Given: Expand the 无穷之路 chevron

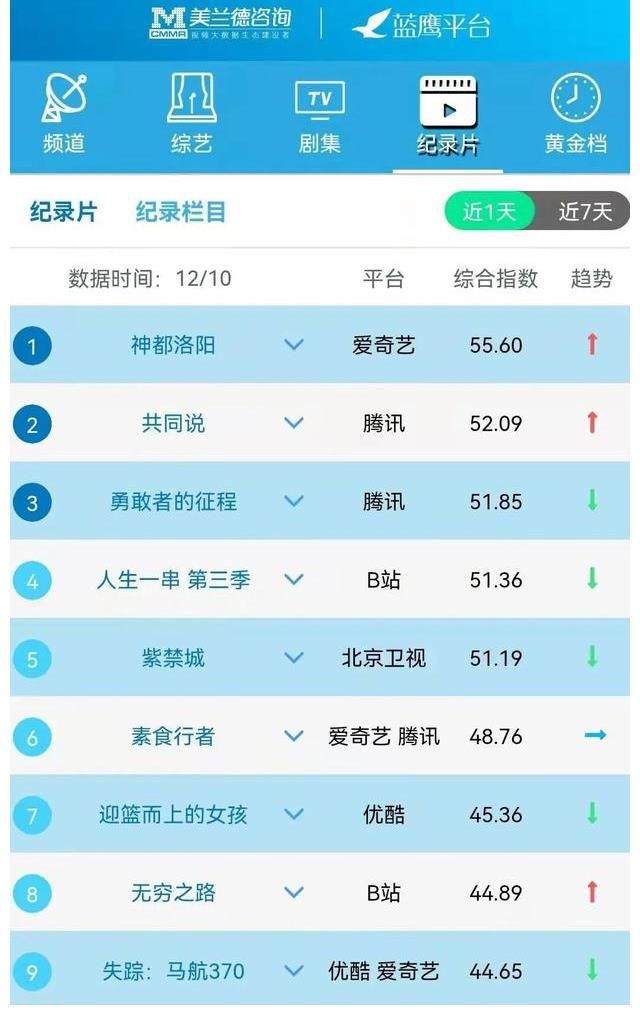Looking at the screenshot, I should (x=293, y=892).
